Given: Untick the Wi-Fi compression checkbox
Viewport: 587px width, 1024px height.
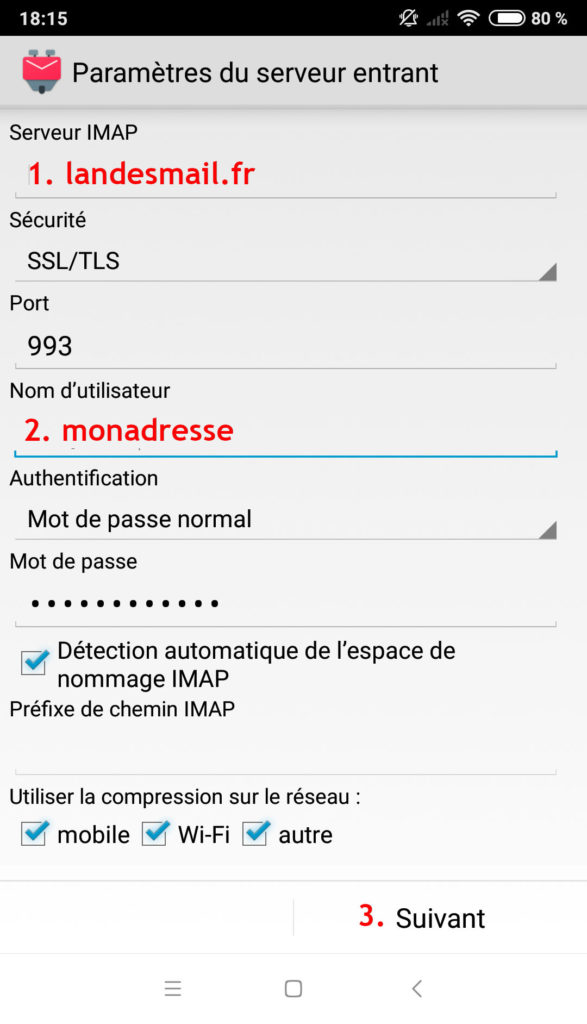Looking at the screenshot, I should pos(155,833).
